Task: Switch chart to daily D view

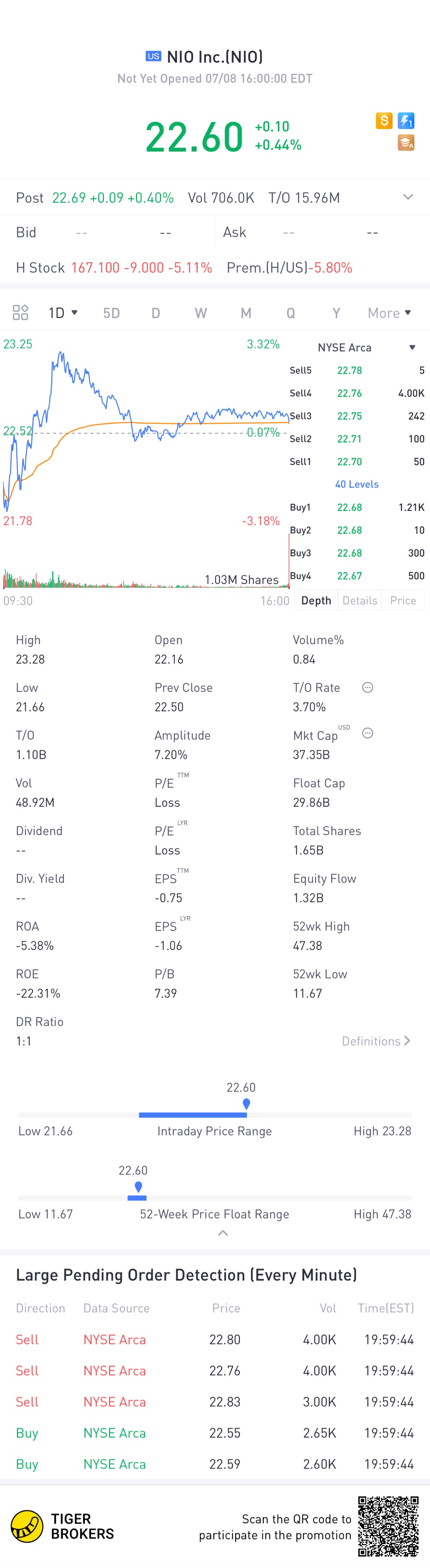Action: (156, 313)
